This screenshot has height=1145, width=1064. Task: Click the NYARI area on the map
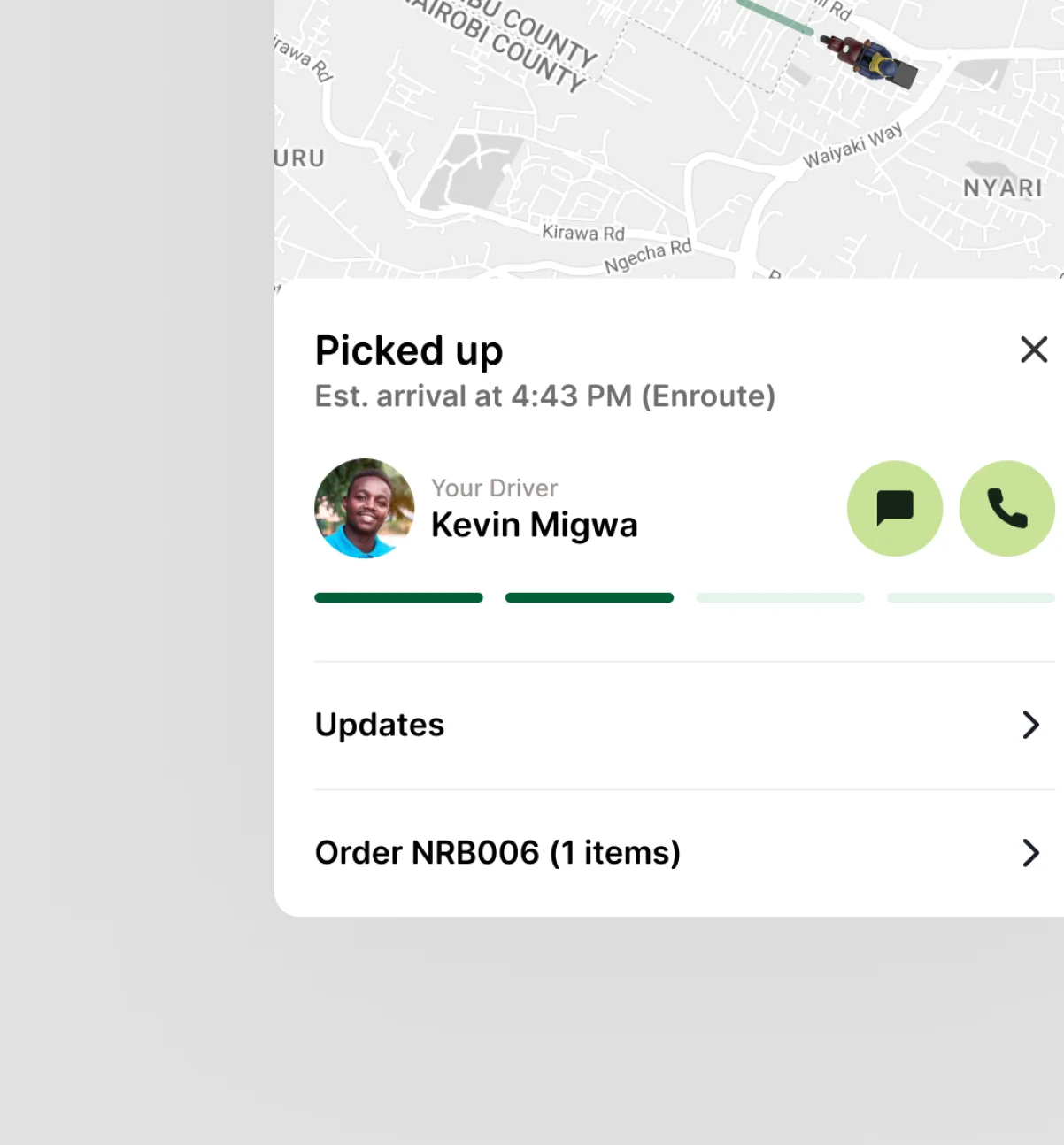coord(1002,188)
